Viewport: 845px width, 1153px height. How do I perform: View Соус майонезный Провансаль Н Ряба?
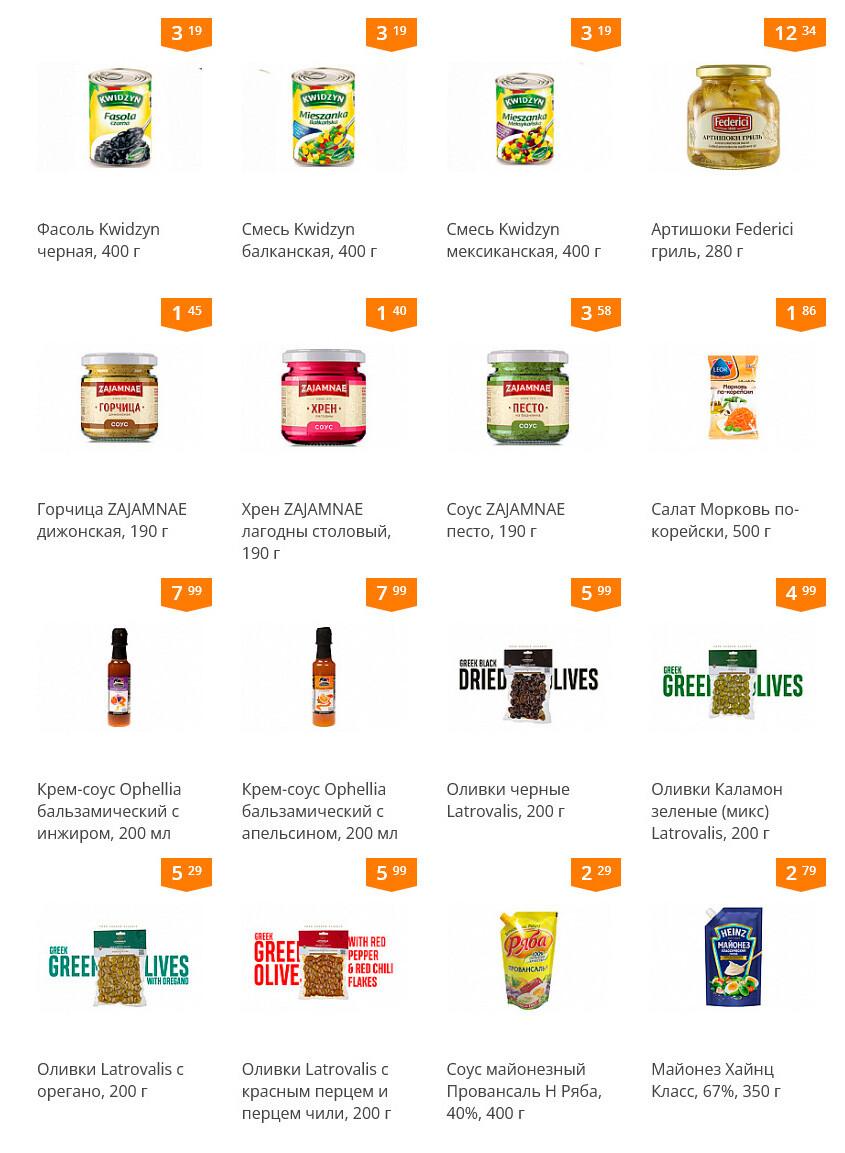(x=529, y=957)
